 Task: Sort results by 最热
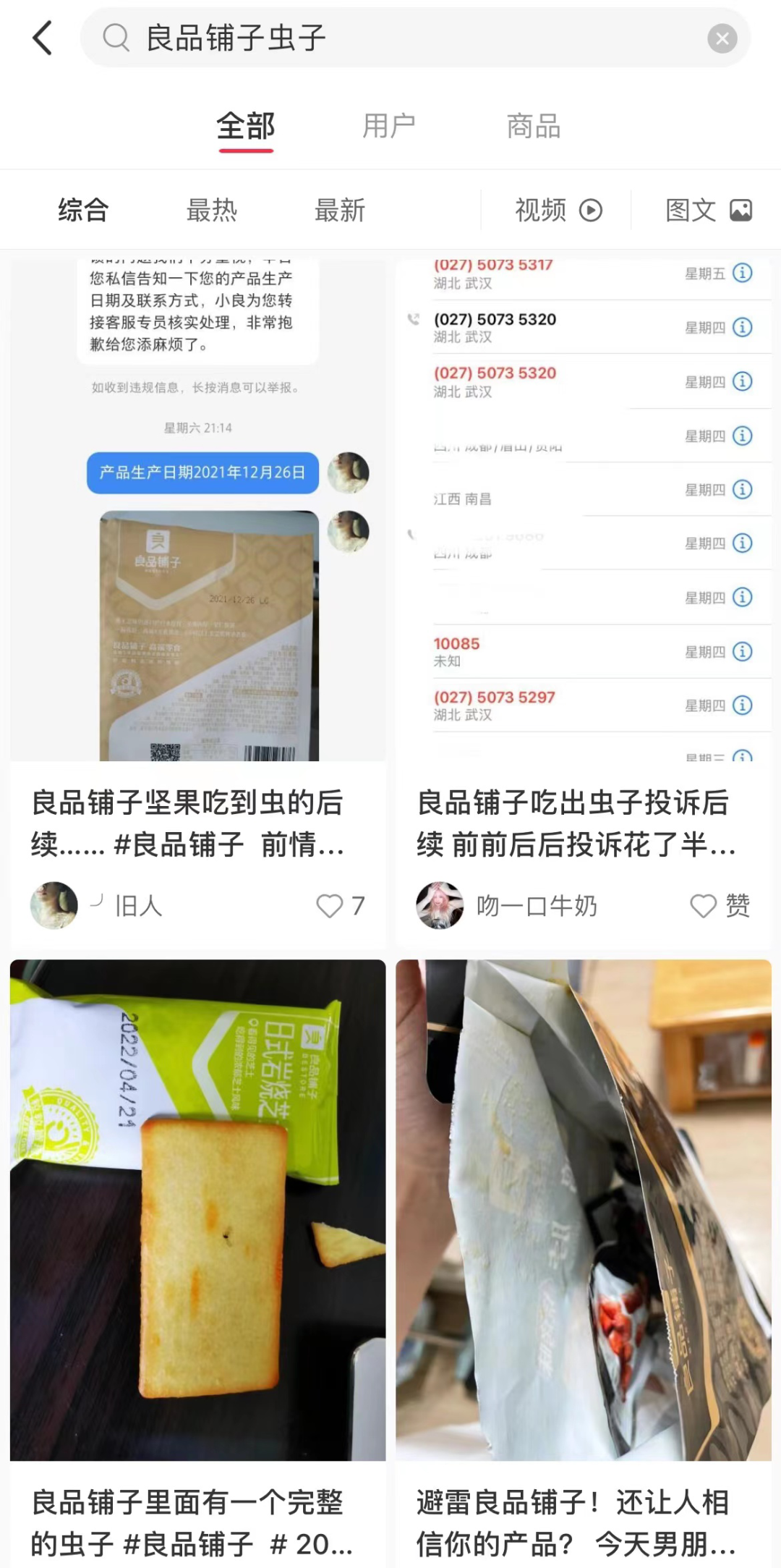click(x=212, y=211)
